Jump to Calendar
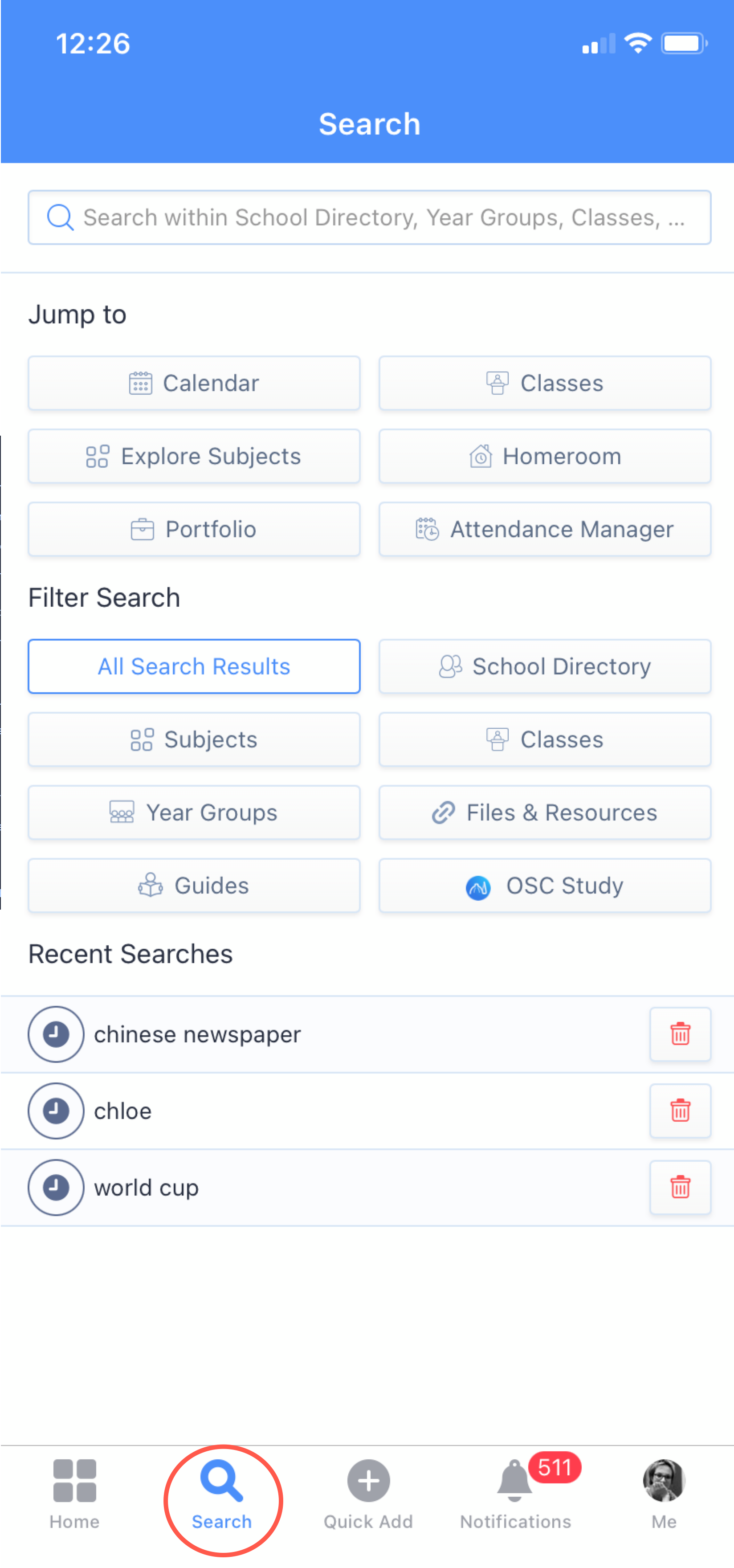The height and width of the screenshot is (1568, 734). click(194, 383)
